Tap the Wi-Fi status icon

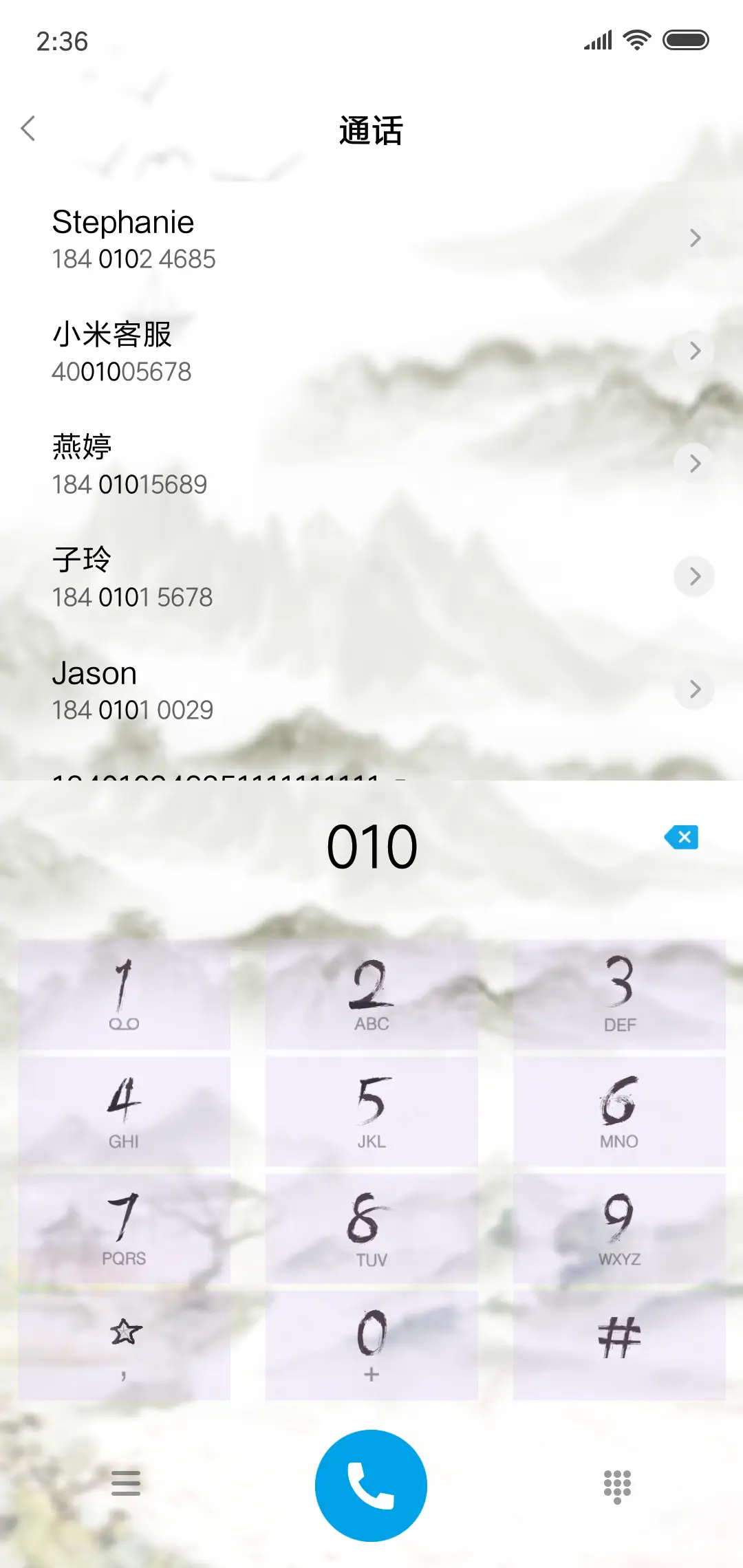(636, 39)
